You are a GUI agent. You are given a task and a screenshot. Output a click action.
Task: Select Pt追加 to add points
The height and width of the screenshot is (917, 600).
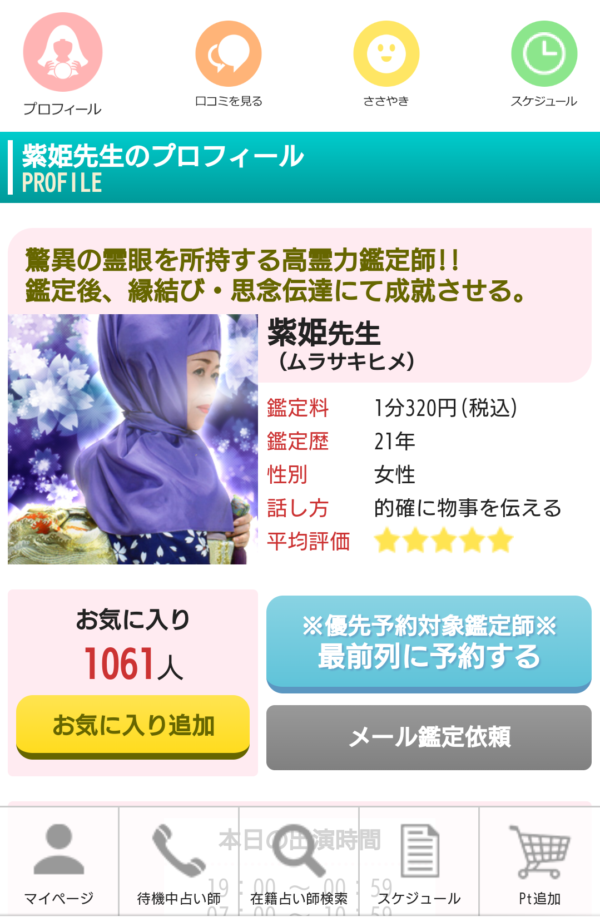[539, 862]
